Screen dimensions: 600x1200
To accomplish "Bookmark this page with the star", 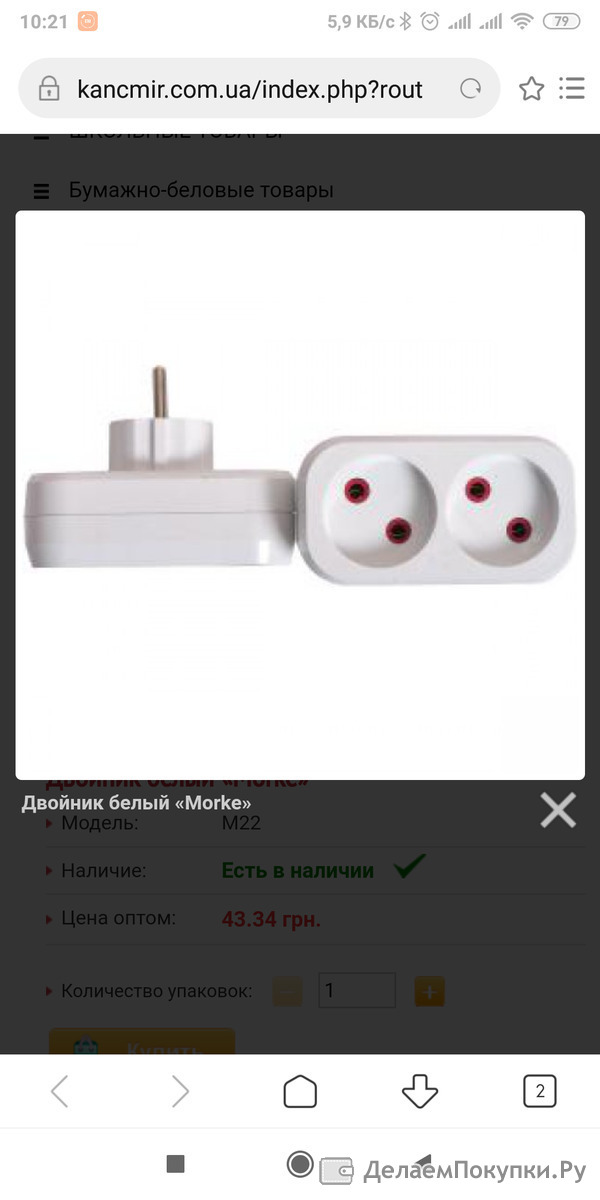I will (531, 89).
